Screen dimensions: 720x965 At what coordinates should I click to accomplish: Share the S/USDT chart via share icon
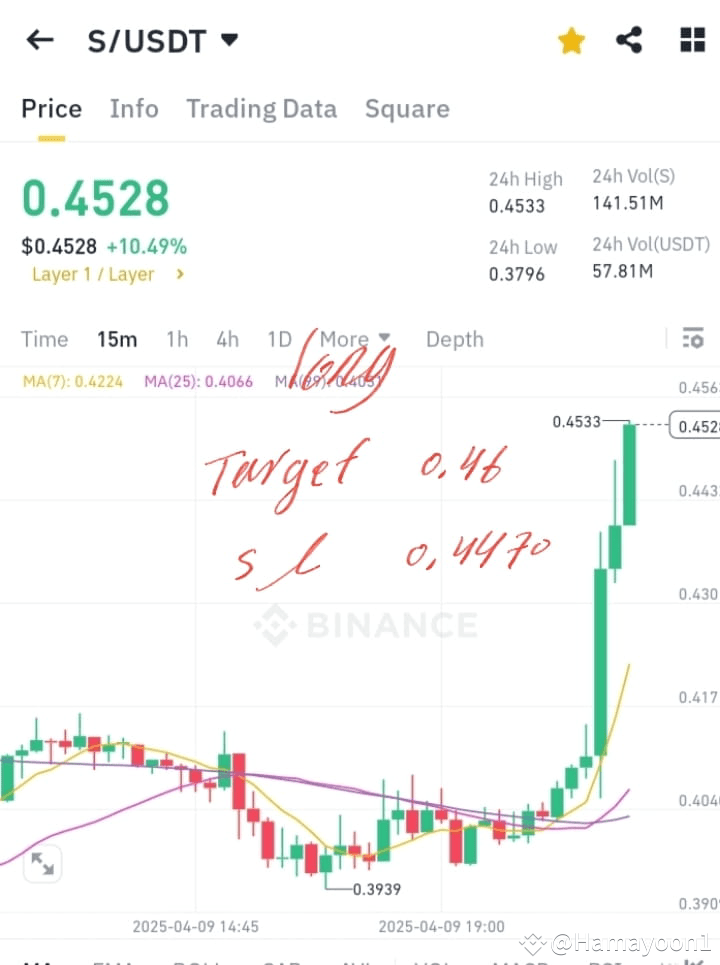629,39
